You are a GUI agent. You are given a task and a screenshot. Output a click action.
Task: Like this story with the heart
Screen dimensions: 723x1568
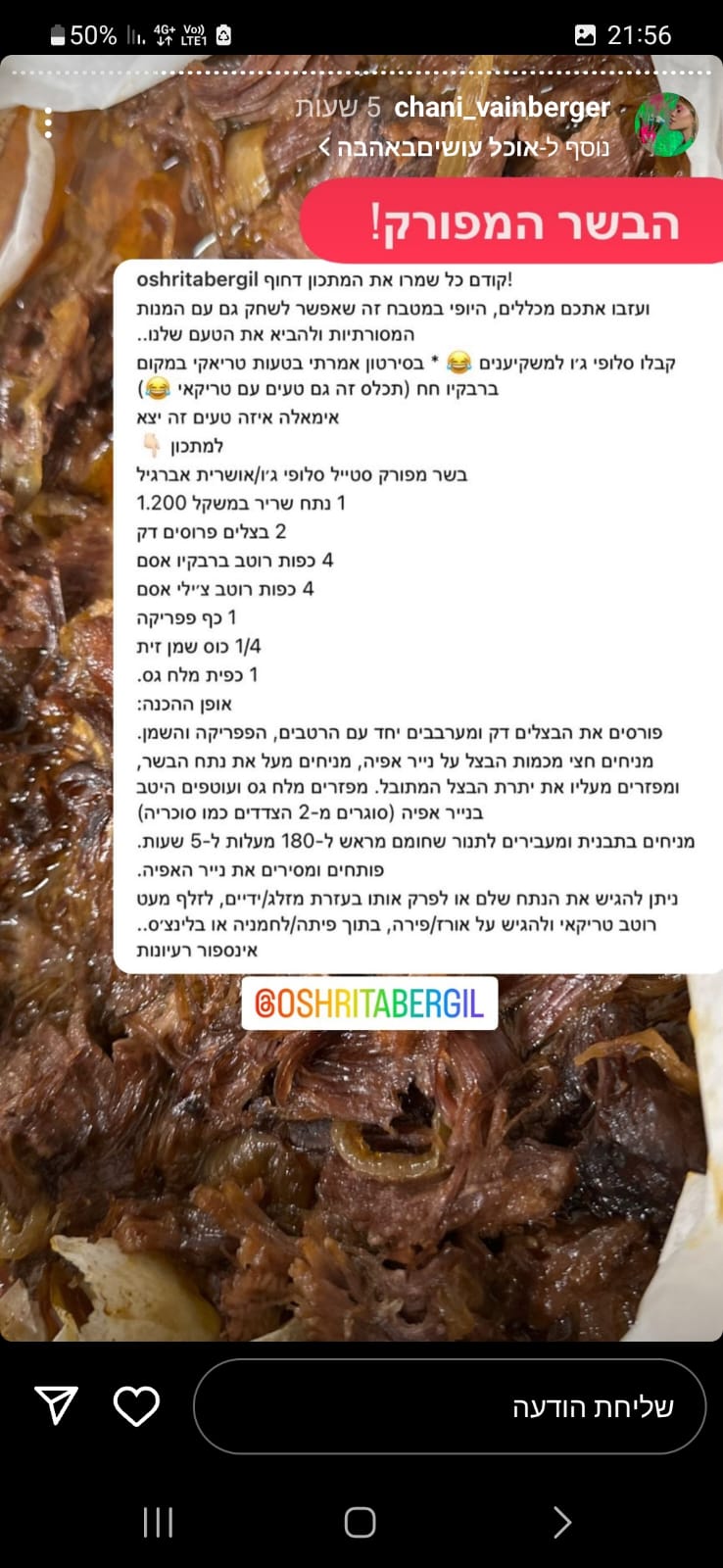click(x=136, y=1406)
